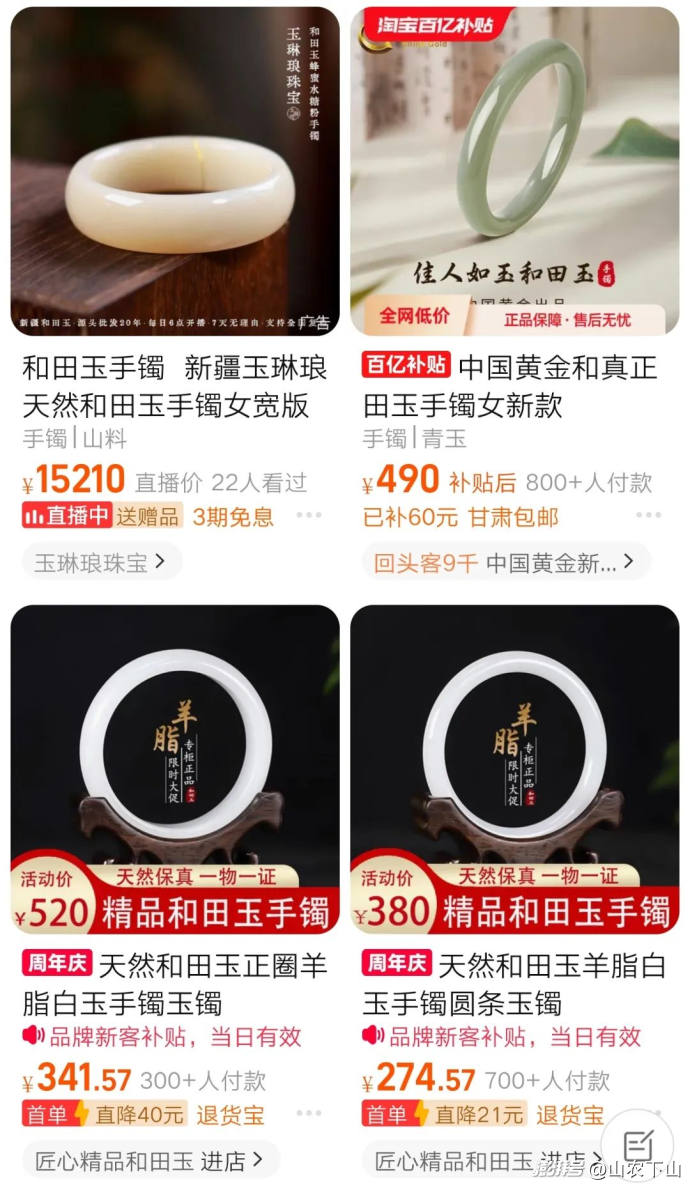Image resolution: width=690 pixels, height=1190 pixels.
Task: Open the 274.57 yuan round jade bracelet listing
Action: click(514, 768)
